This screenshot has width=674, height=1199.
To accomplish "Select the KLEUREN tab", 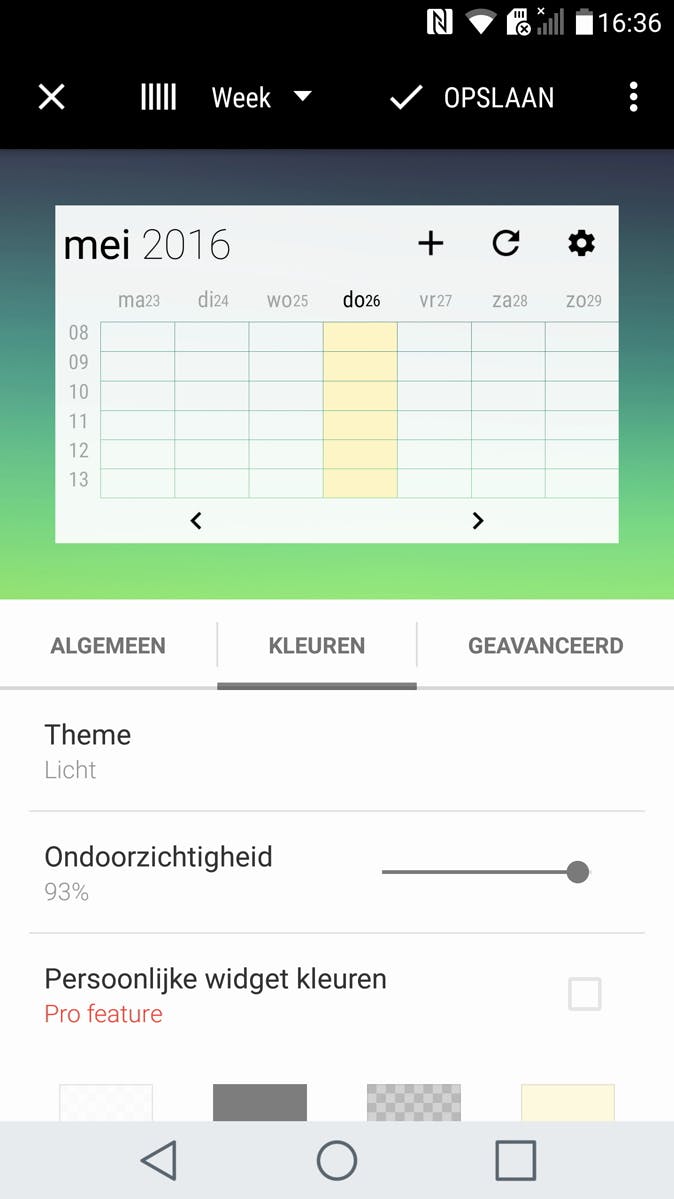I will 316,646.
